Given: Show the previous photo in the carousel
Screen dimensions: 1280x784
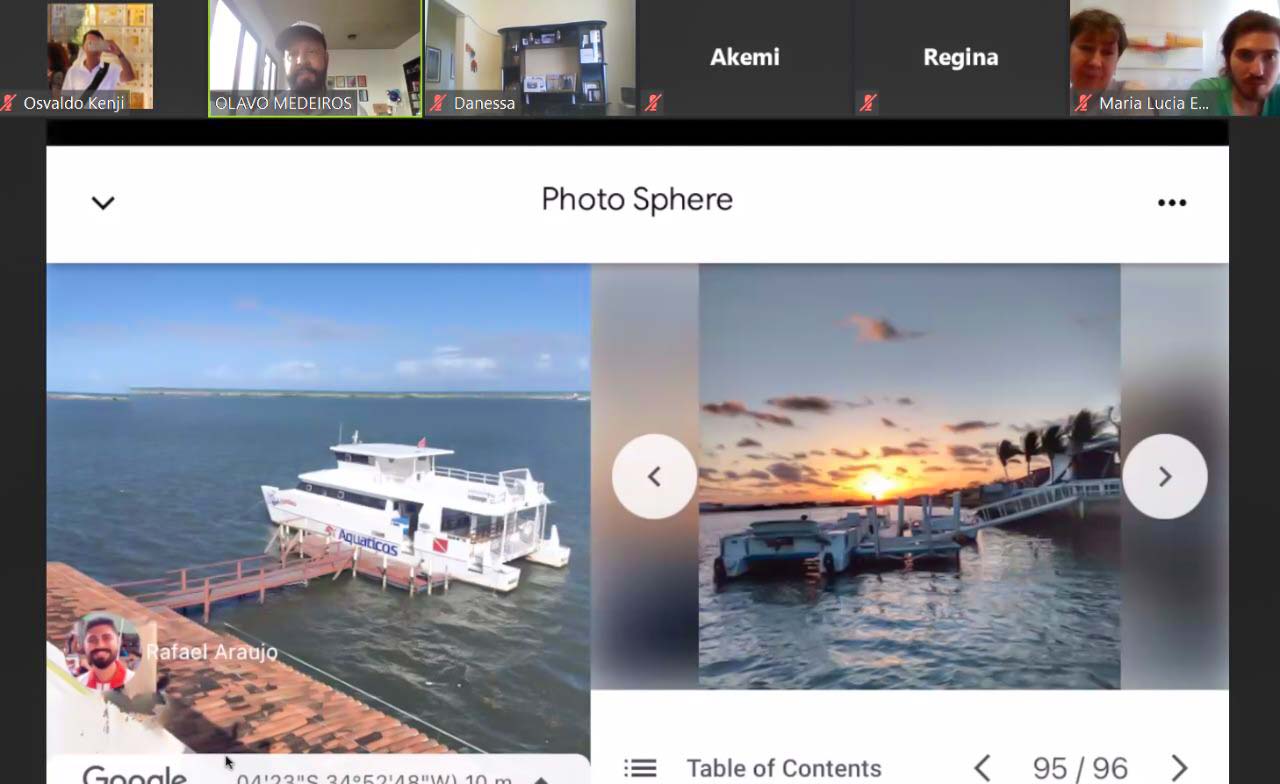Looking at the screenshot, I should (654, 477).
